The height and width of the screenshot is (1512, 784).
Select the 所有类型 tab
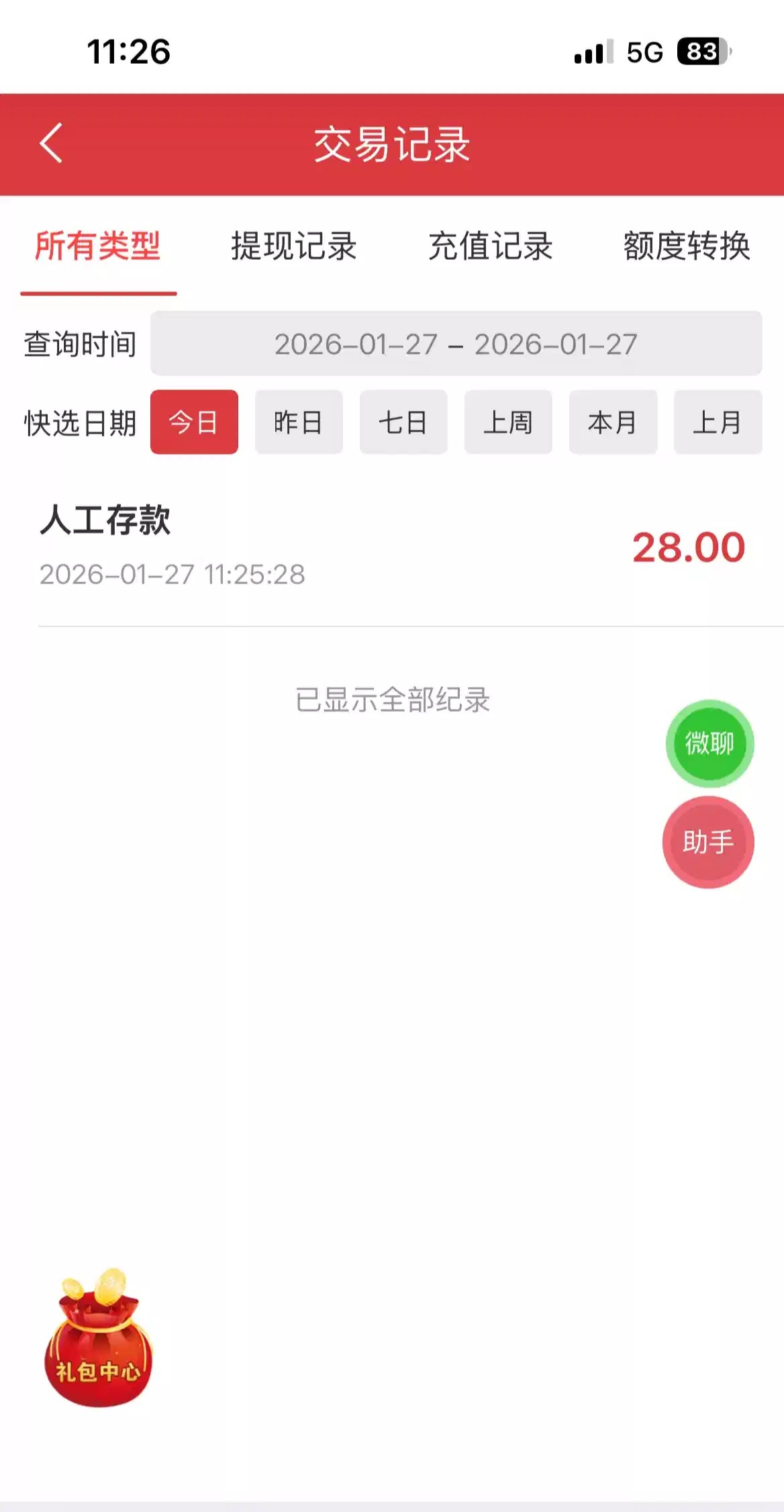[x=98, y=246]
